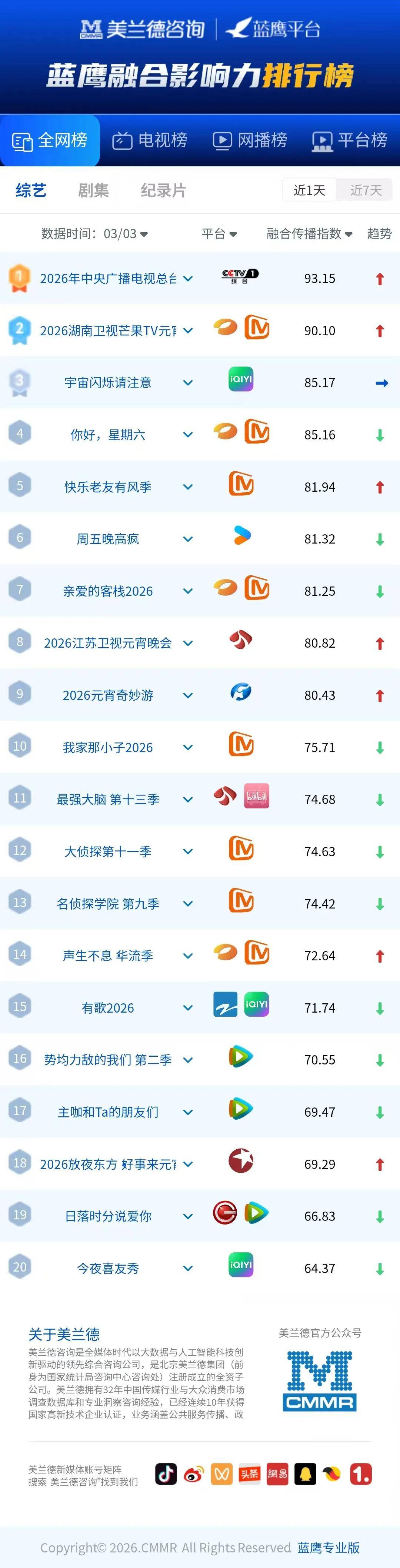Expand the 2026元宵奇妙游 entry

(188, 695)
